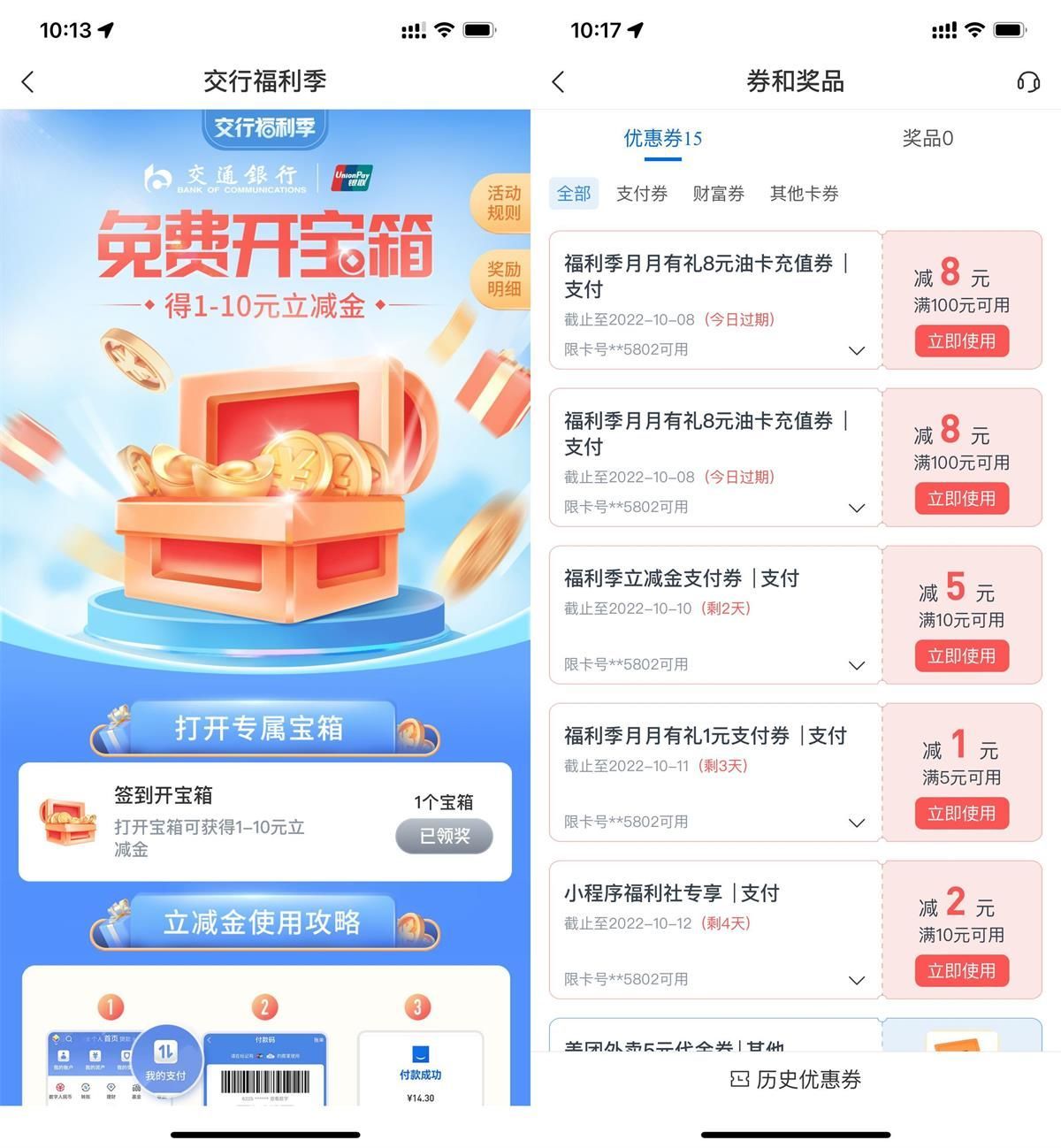Open 活动规则 activity rules
Screen dimensions: 1061x1148
pyautogui.click(x=503, y=203)
